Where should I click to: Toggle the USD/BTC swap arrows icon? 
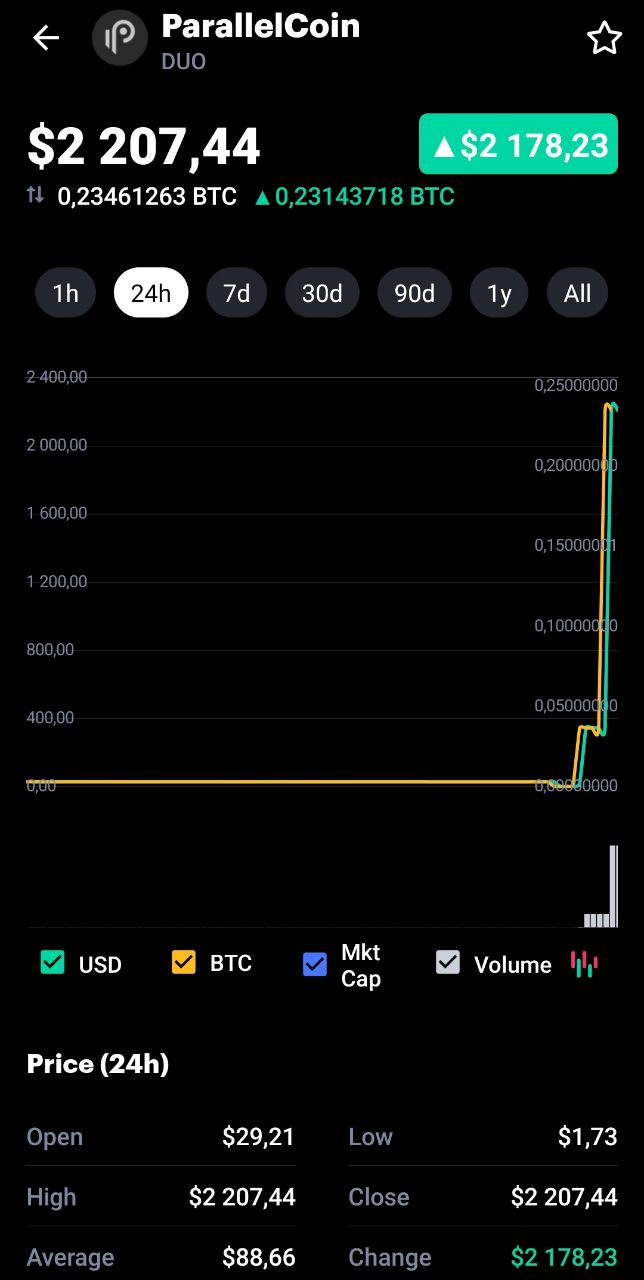(x=35, y=195)
